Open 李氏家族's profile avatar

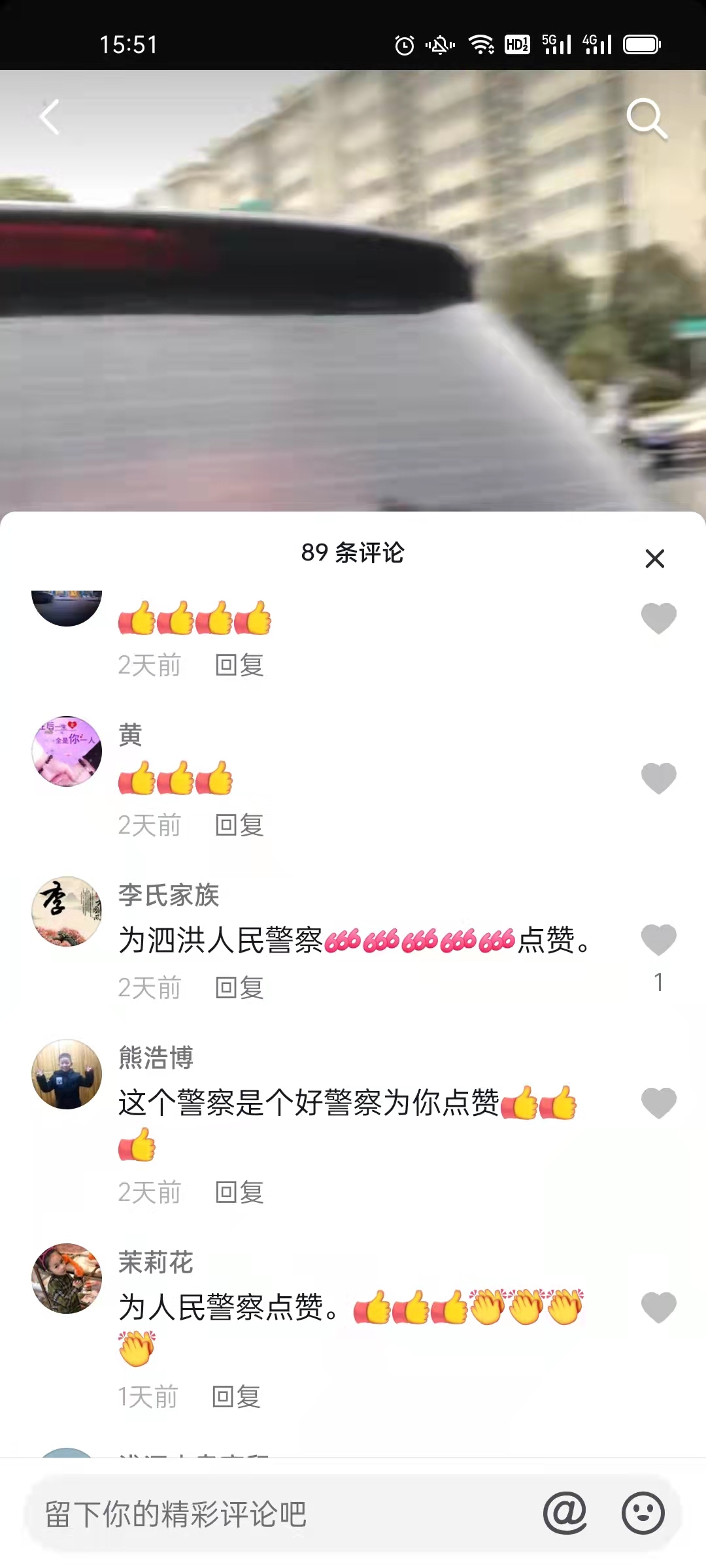67,911
